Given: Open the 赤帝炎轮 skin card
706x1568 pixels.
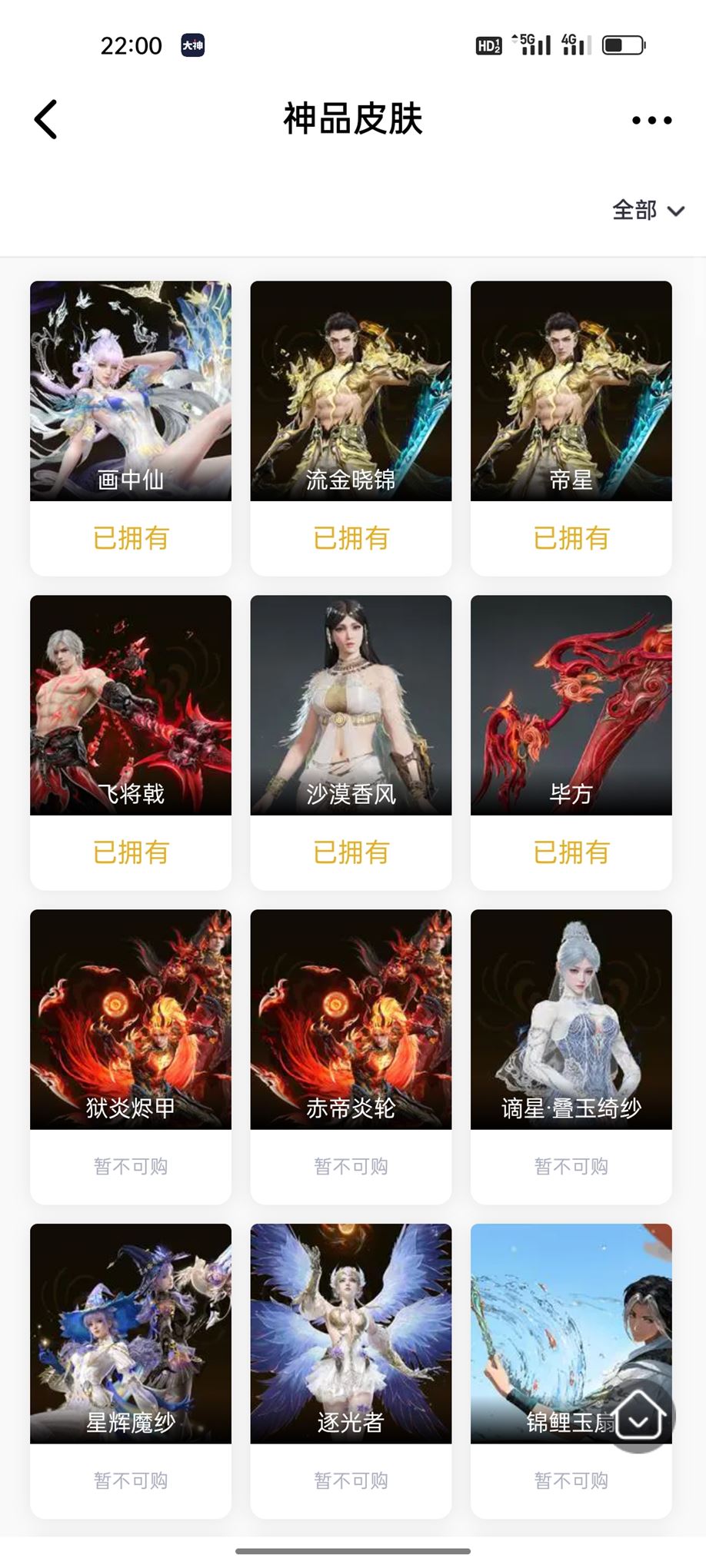Looking at the screenshot, I should click(x=351, y=1019).
